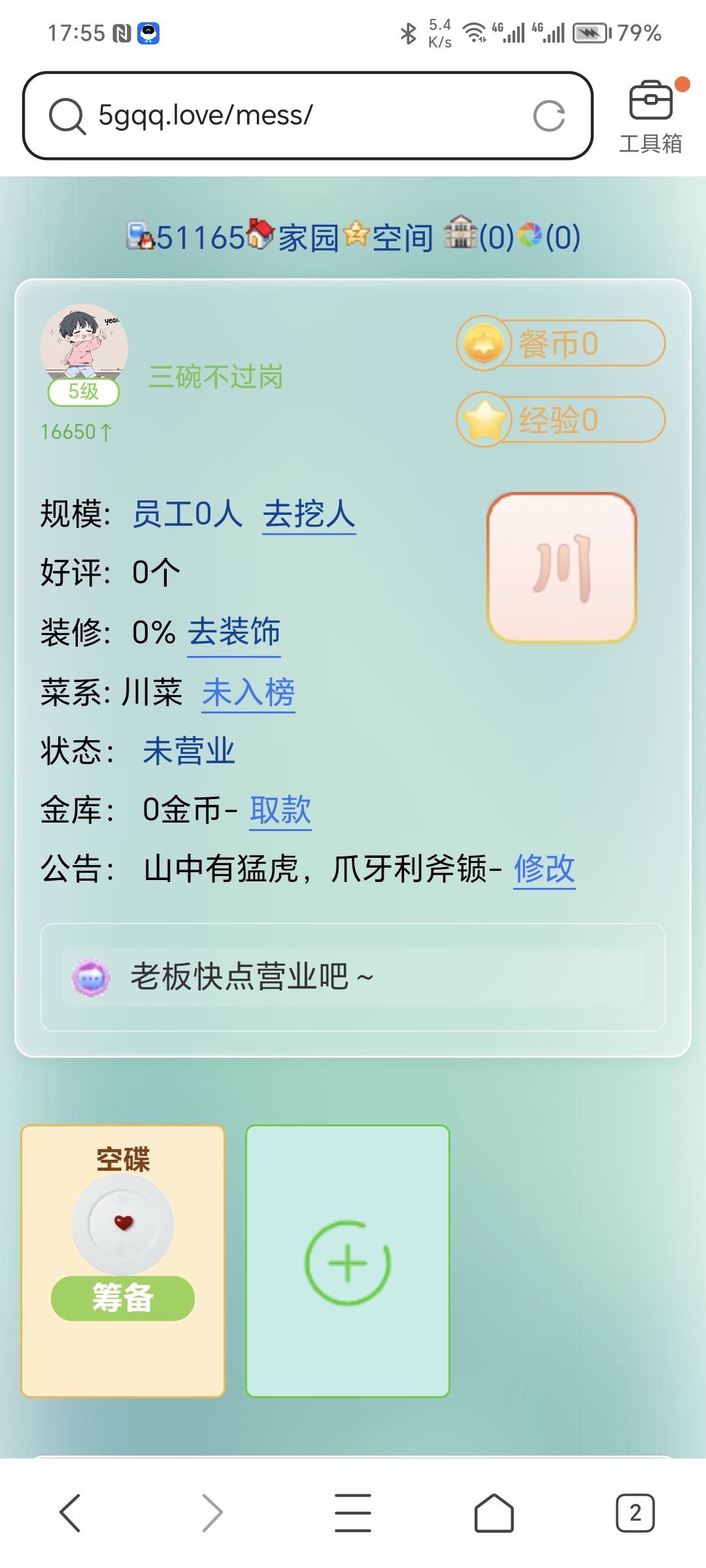Open the 工具箱 toolbox
Viewport: 706px width, 1568px height.
click(650, 118)
